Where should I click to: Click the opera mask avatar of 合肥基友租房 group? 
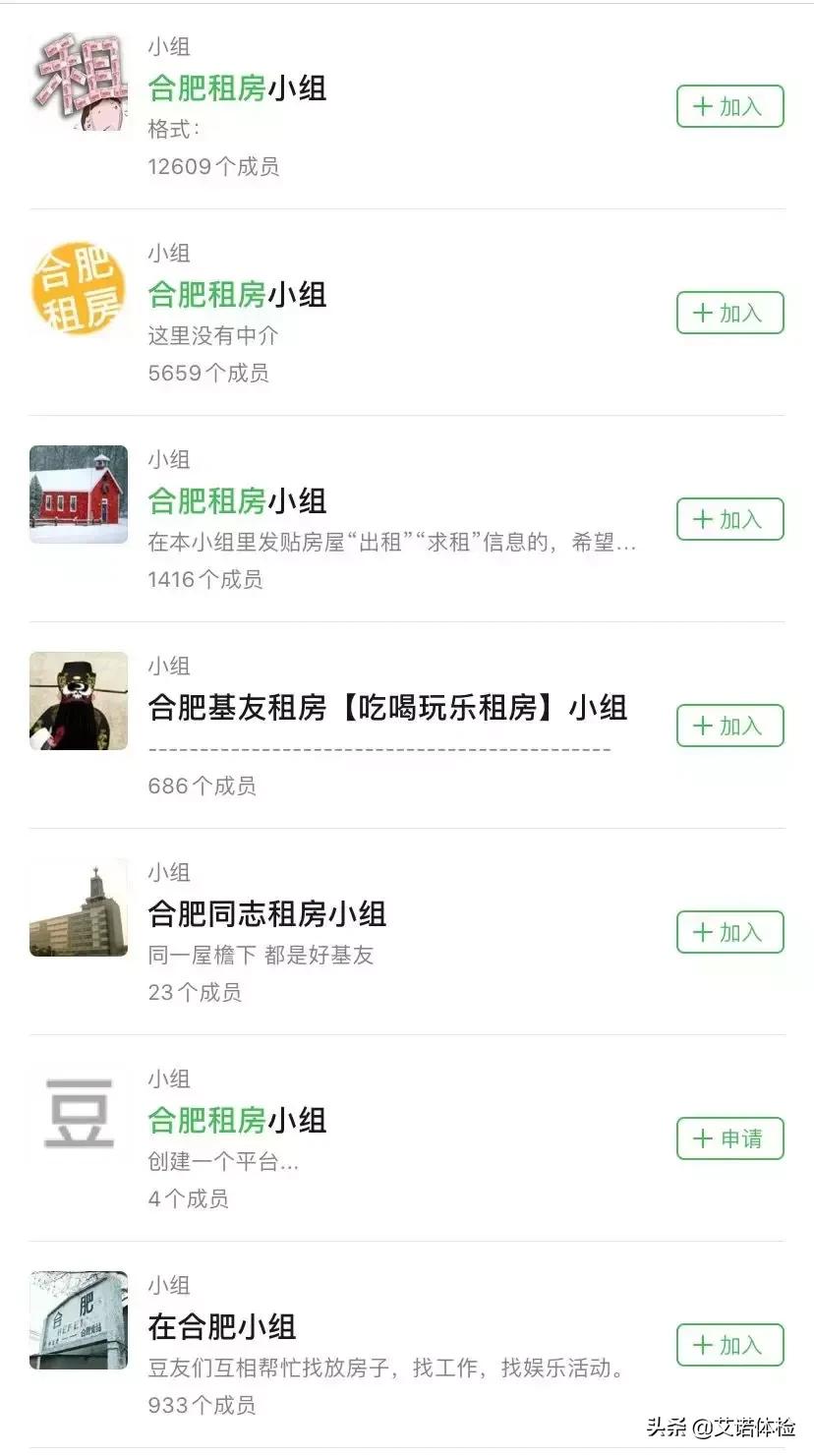[x=79, y=702]
